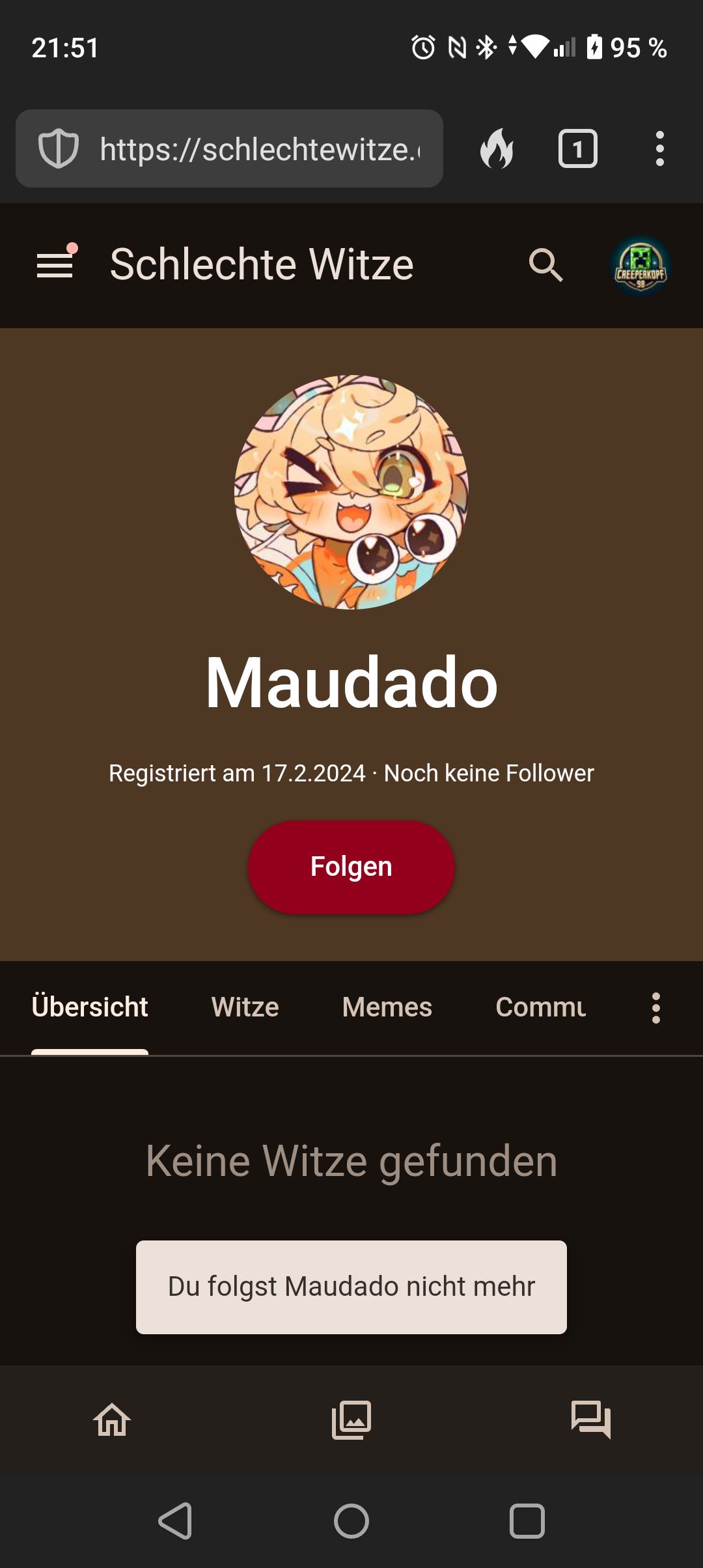Screen dimensions: 703x1568
Task: Switch to the Memes tab
Action: point(387,1007)
